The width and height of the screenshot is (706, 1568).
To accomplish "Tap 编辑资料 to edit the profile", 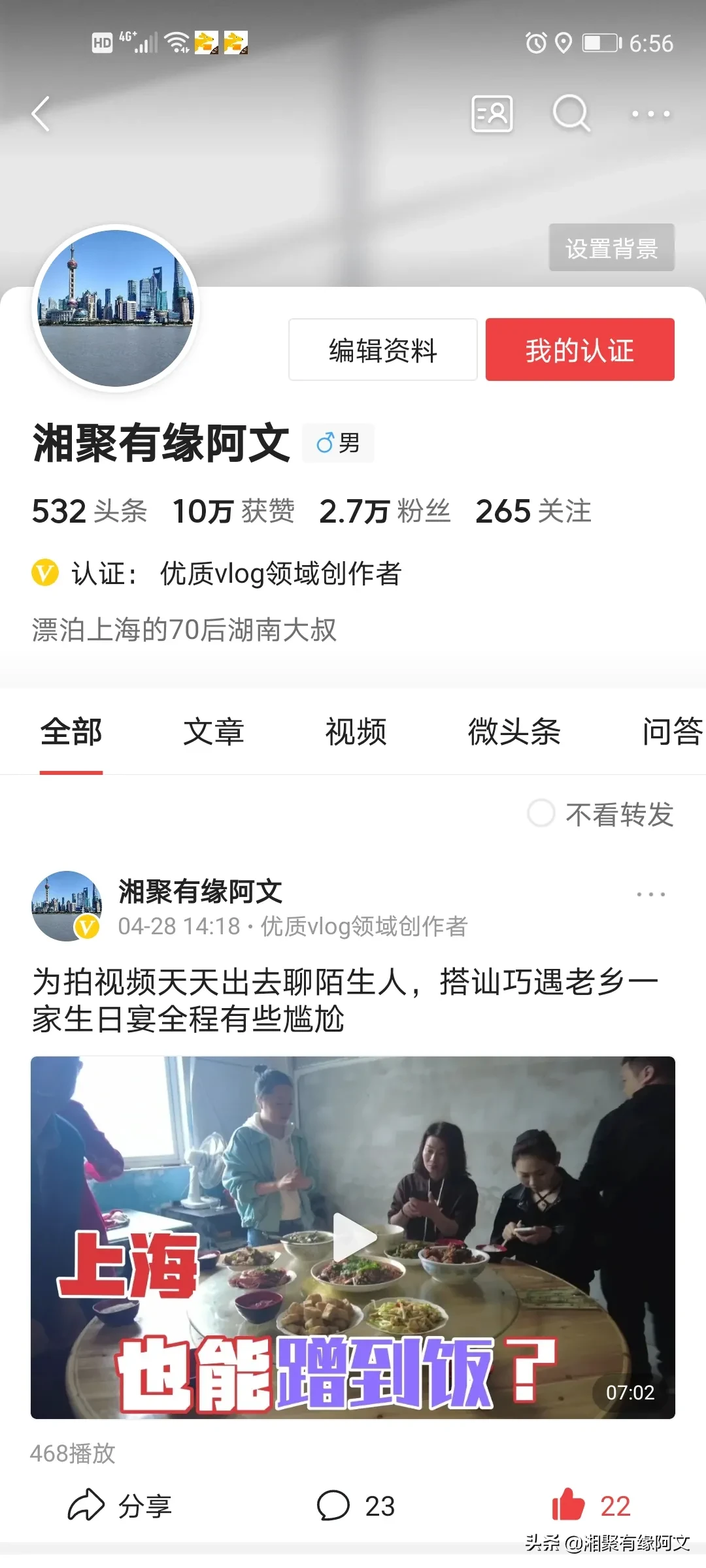I will click(383, 350).
